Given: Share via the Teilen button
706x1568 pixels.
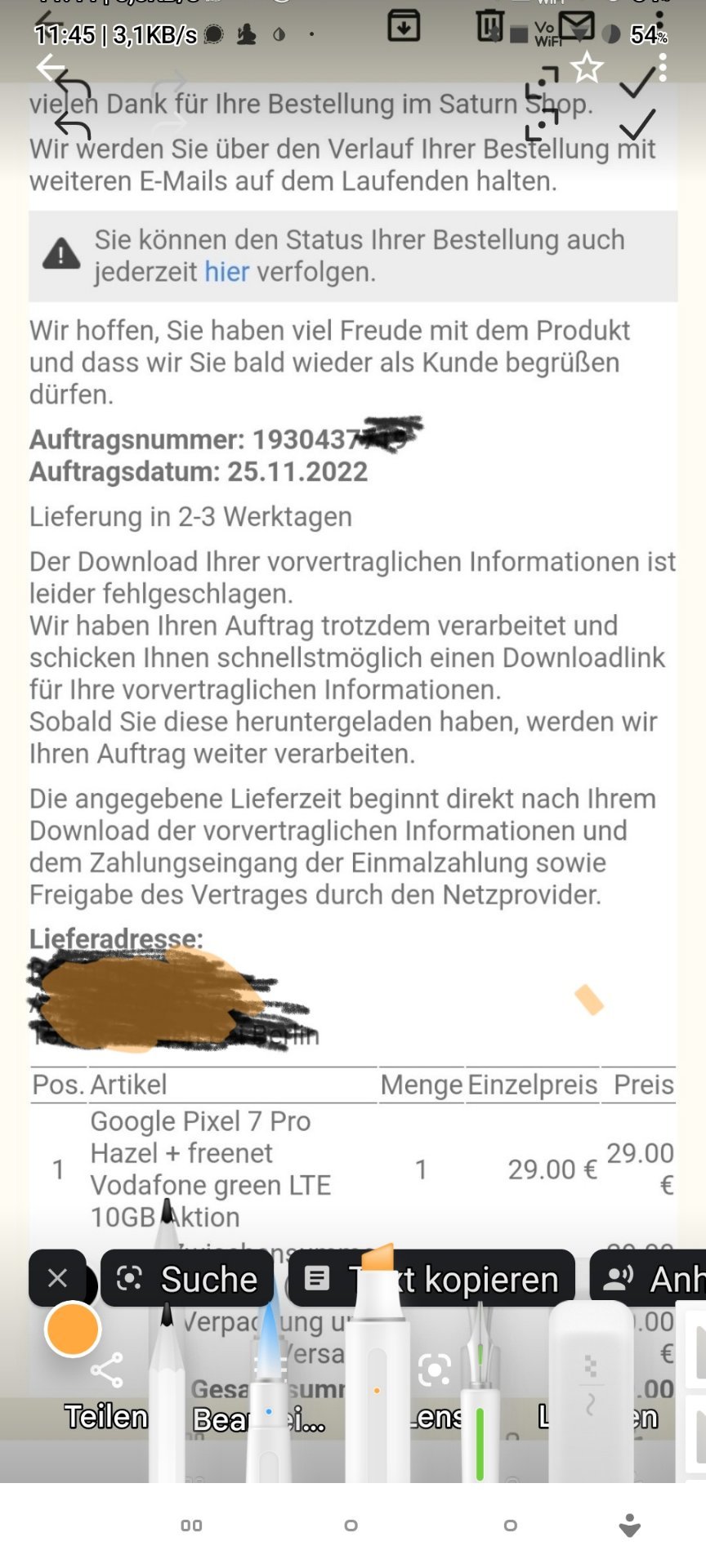Looking at the screenshot, I should 107,1392.
